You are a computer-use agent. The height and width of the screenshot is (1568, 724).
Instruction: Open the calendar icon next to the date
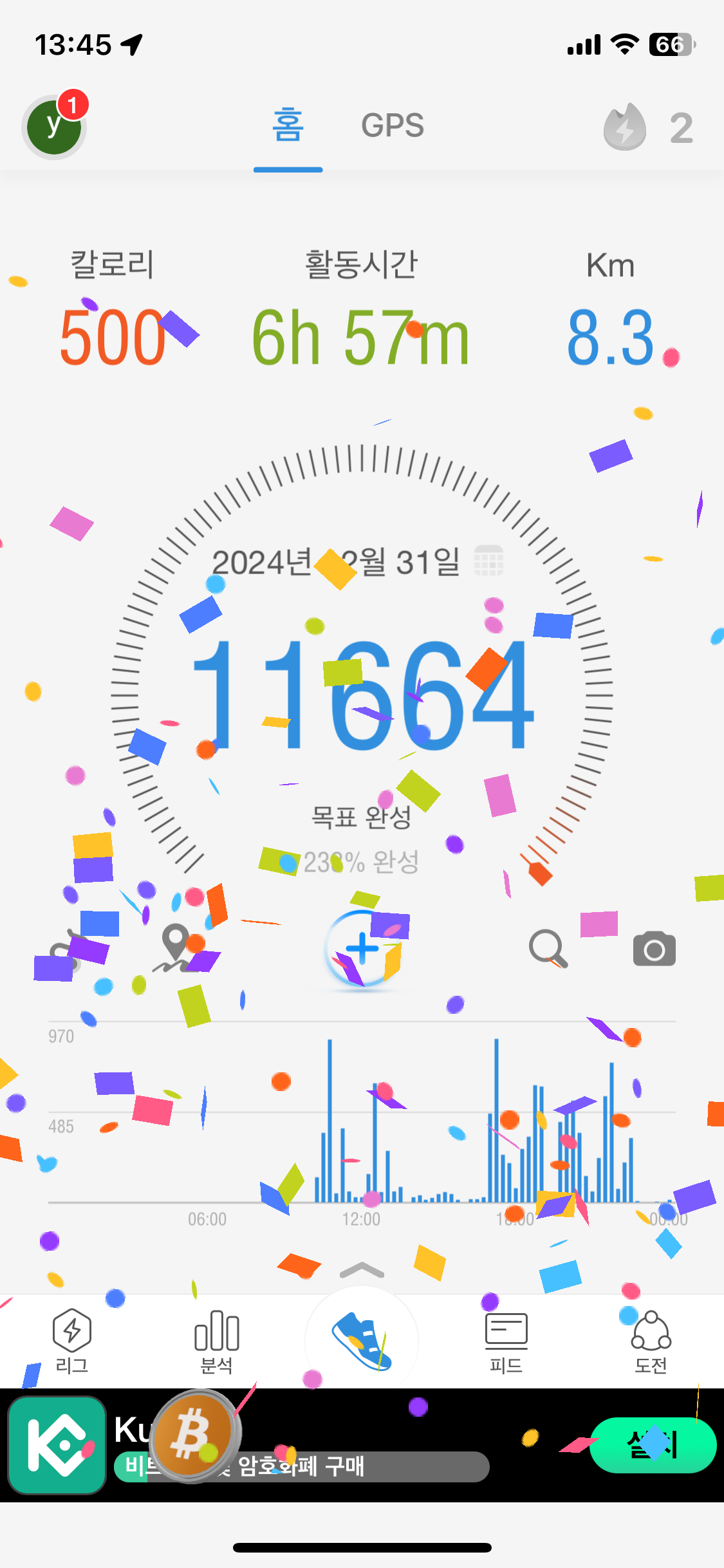pos(488,561)
